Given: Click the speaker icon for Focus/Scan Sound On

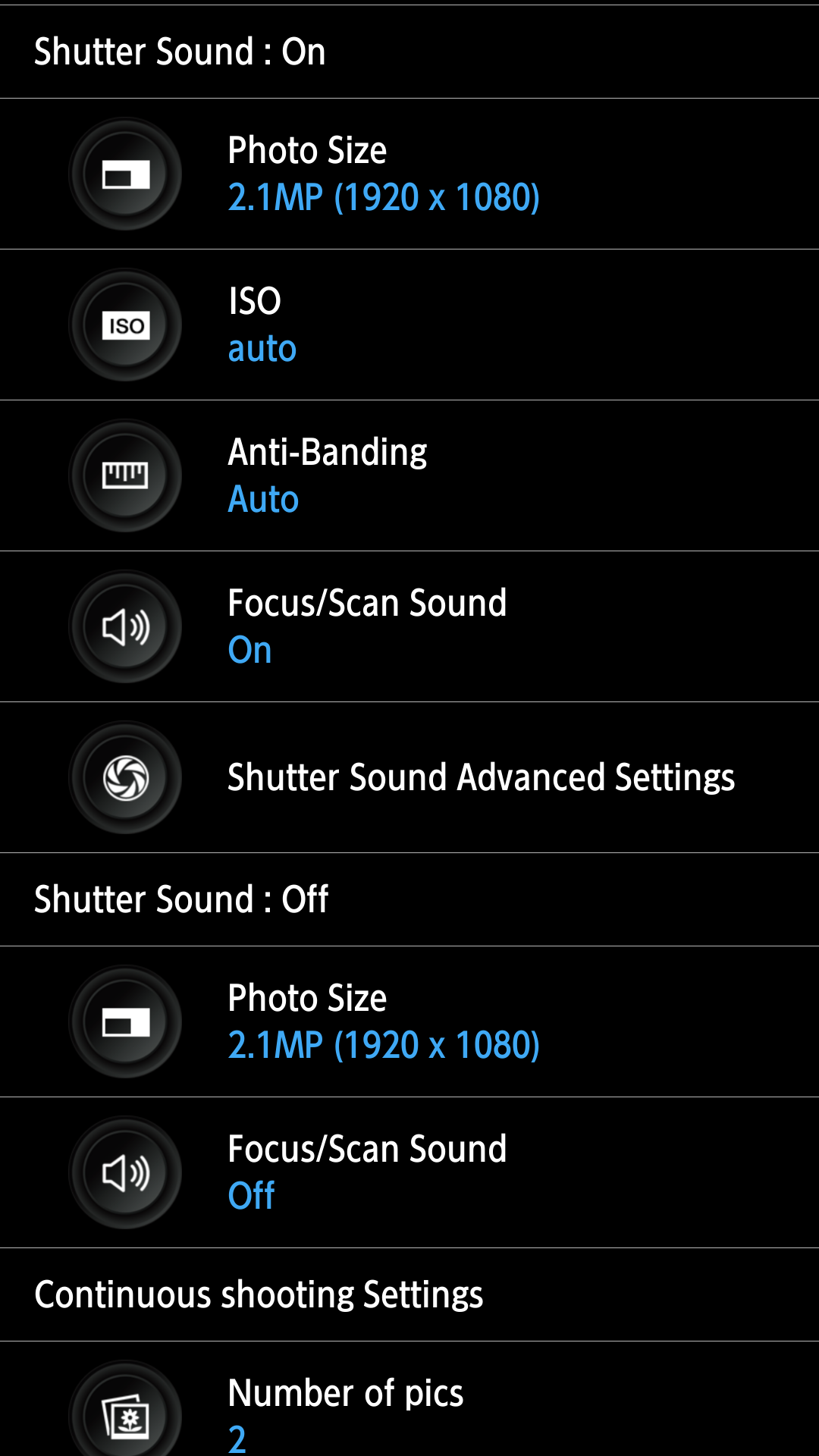Looking at the screenshot, I should pos(125,625).
